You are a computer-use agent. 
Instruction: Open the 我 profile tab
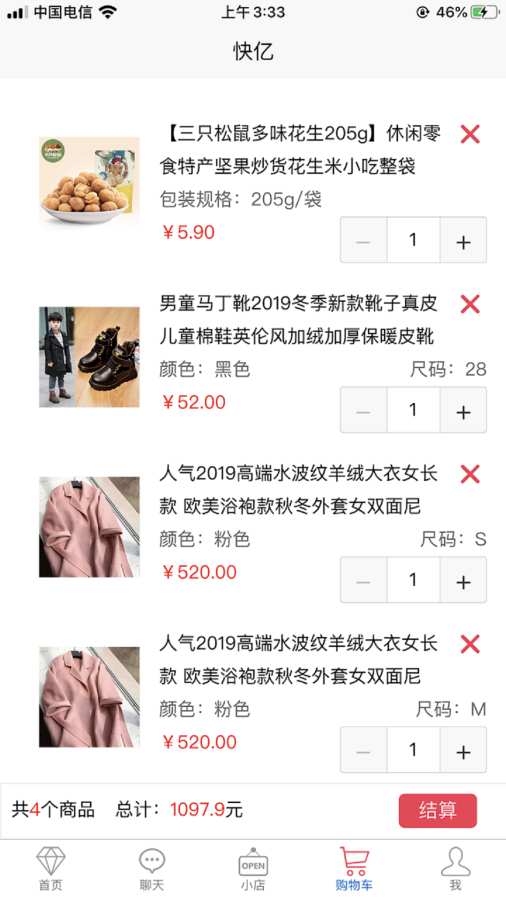[x=456, y=870]
